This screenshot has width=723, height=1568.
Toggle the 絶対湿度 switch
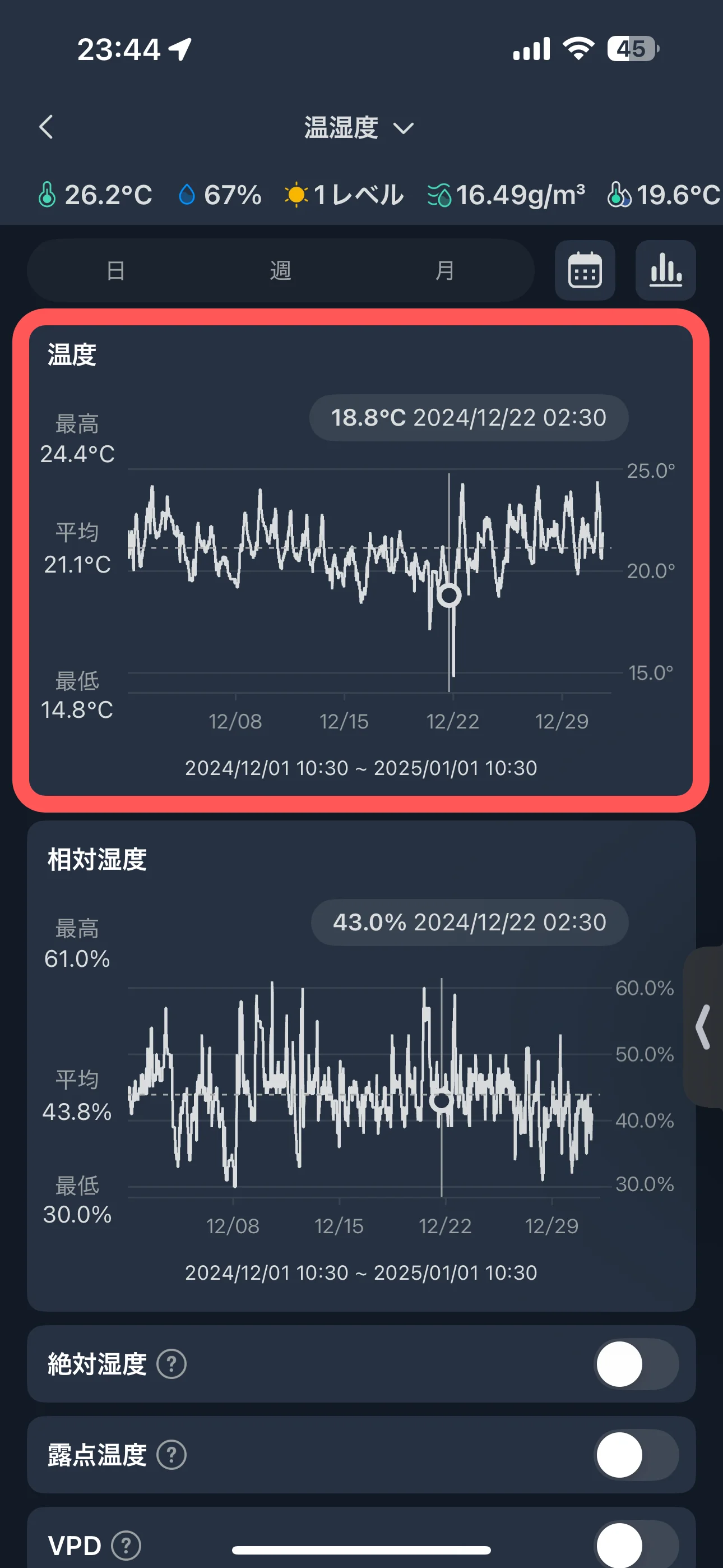pos(636,1364)
